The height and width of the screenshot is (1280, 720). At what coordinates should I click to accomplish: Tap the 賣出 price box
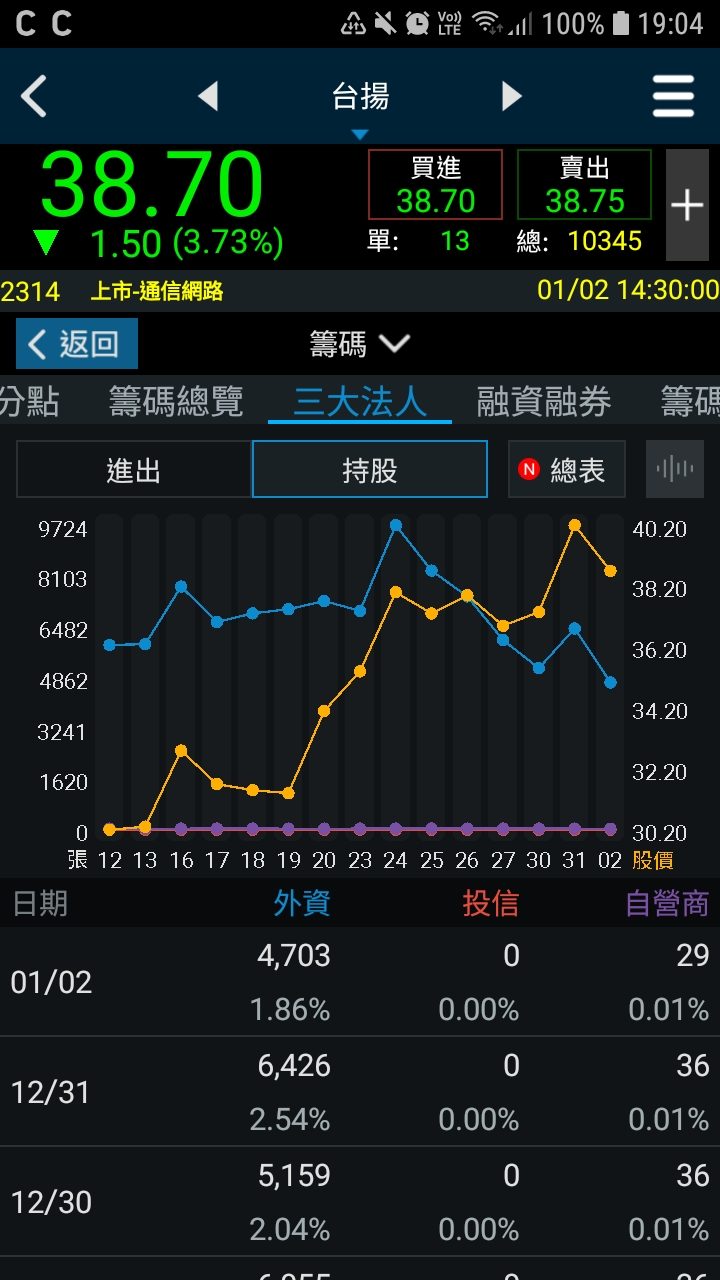click(x=584, y=185)
